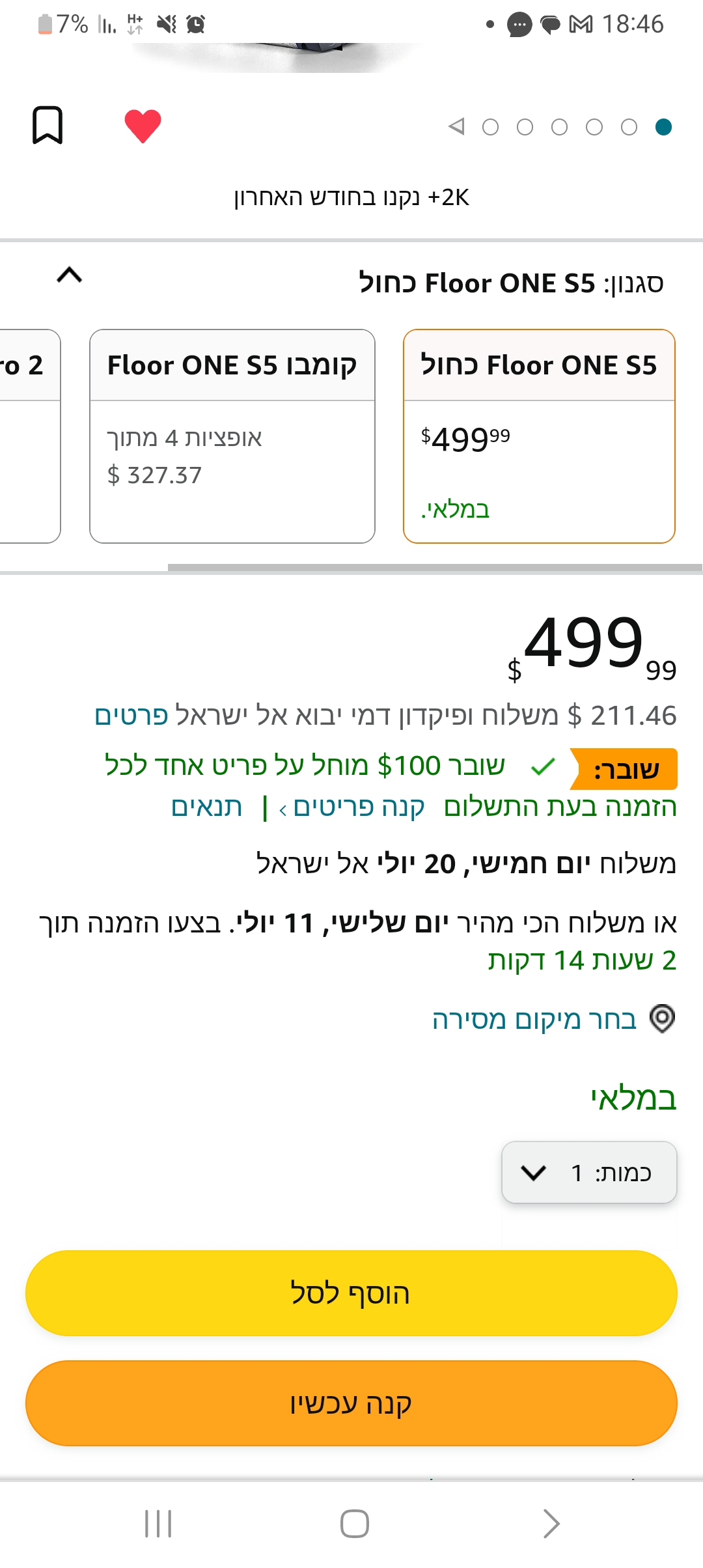
Task: Open the coupon terms (תנאים) link
Action: pos(206,807)
